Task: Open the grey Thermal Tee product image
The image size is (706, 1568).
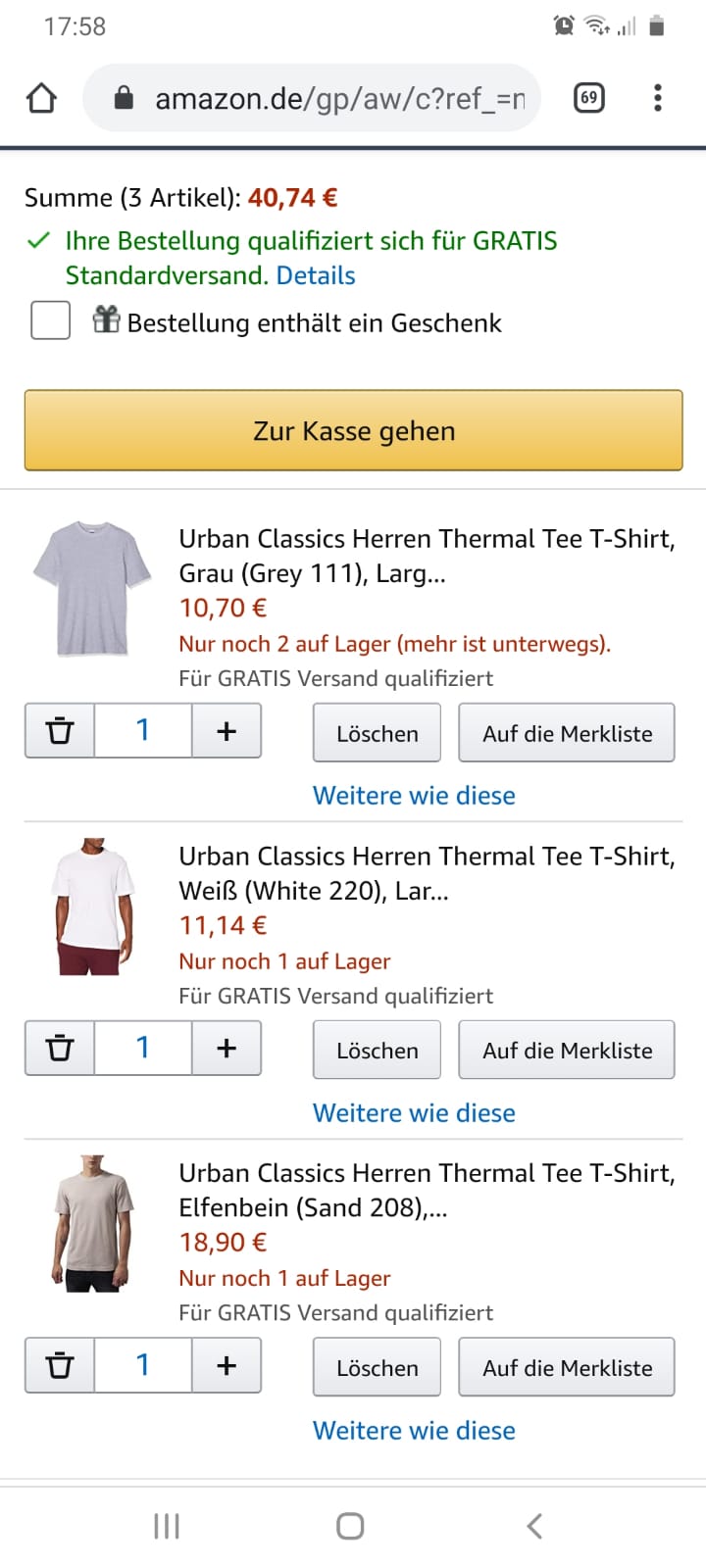Action: pos(91,588)
